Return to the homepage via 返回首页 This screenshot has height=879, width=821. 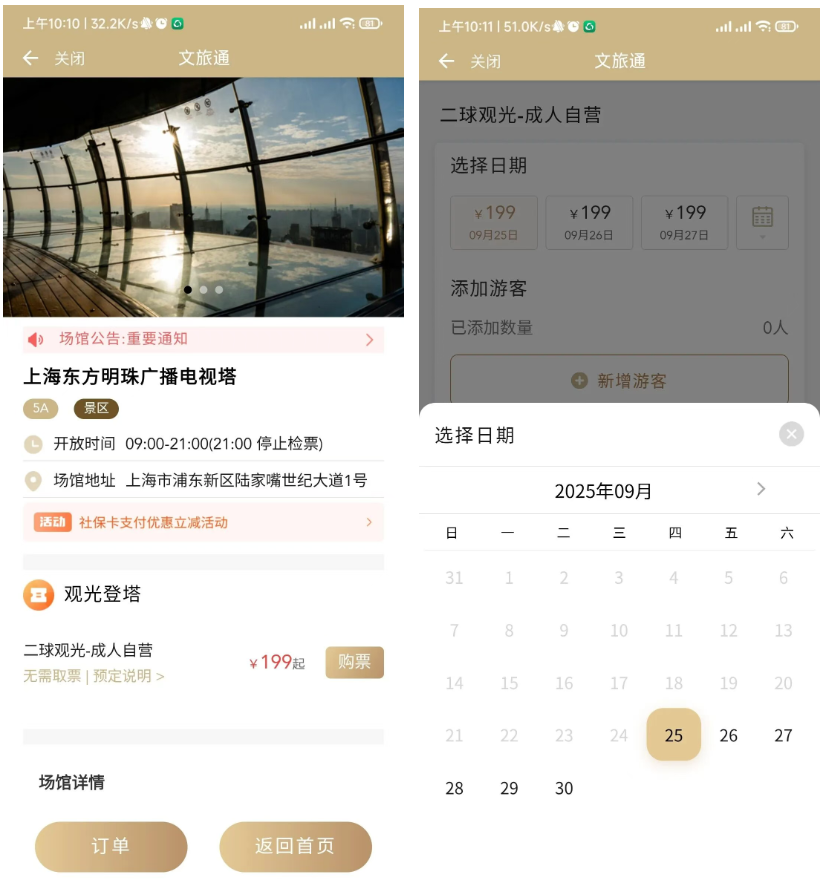(x=295, y=846)
